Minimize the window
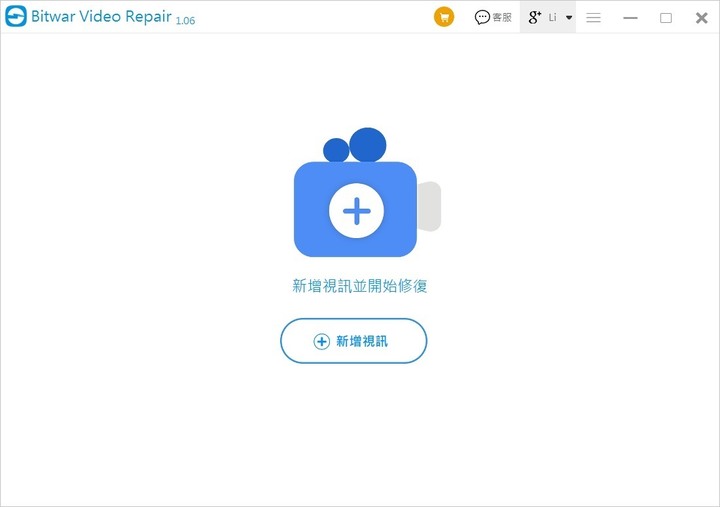720x507 pixels. pos(630,17)
